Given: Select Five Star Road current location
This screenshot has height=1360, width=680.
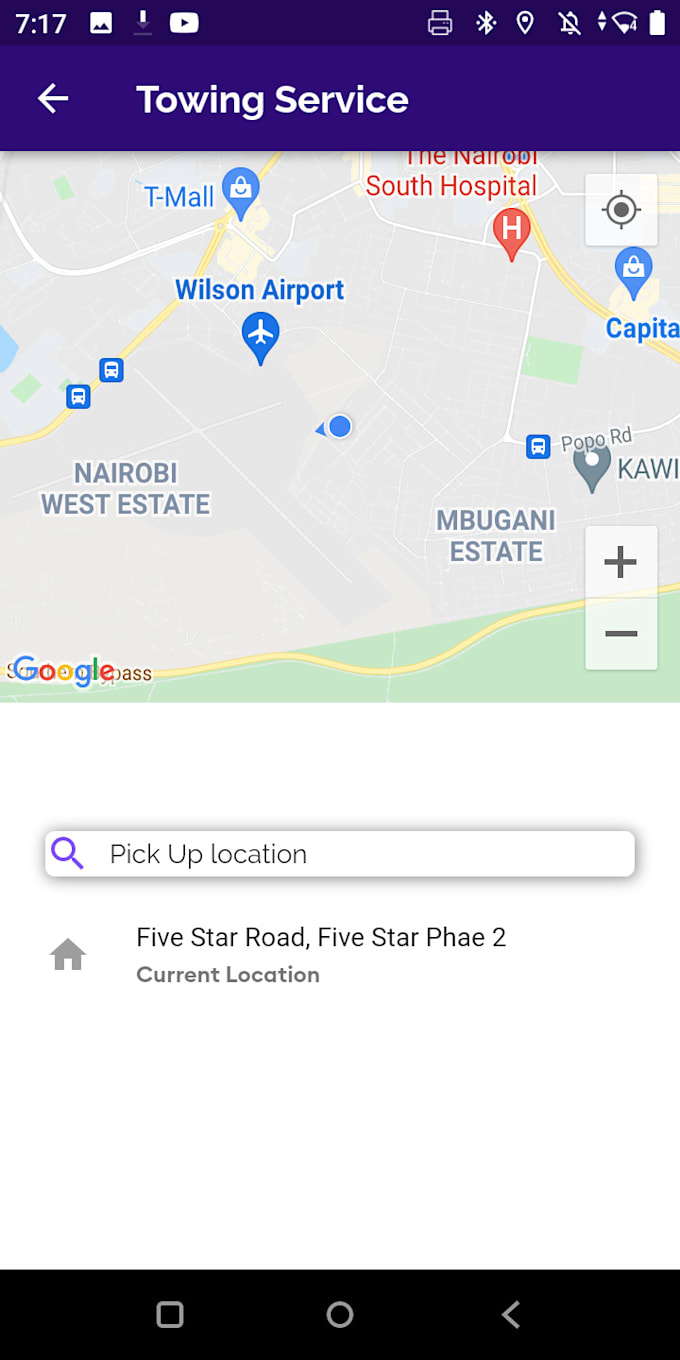Looking at the screenshot, I should coord(320,954).
